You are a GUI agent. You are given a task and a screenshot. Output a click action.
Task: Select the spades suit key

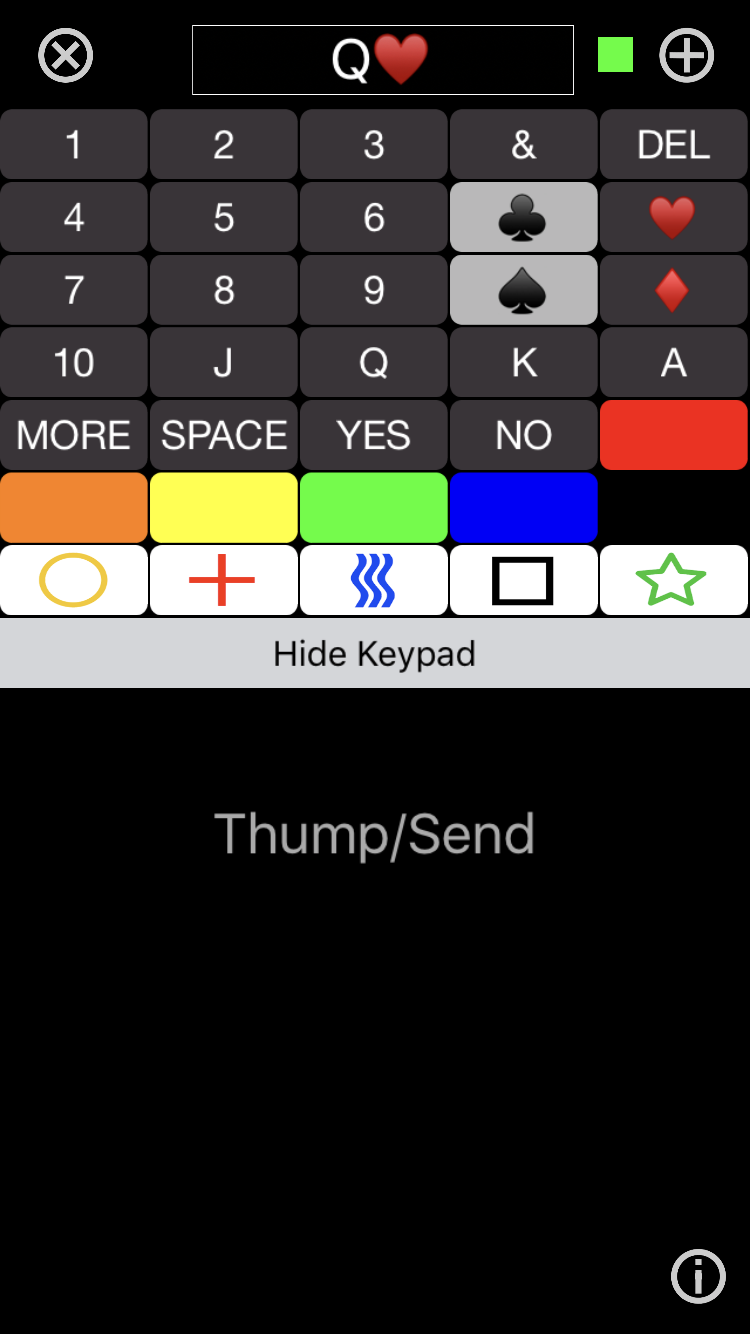click(x=524, y=290)
